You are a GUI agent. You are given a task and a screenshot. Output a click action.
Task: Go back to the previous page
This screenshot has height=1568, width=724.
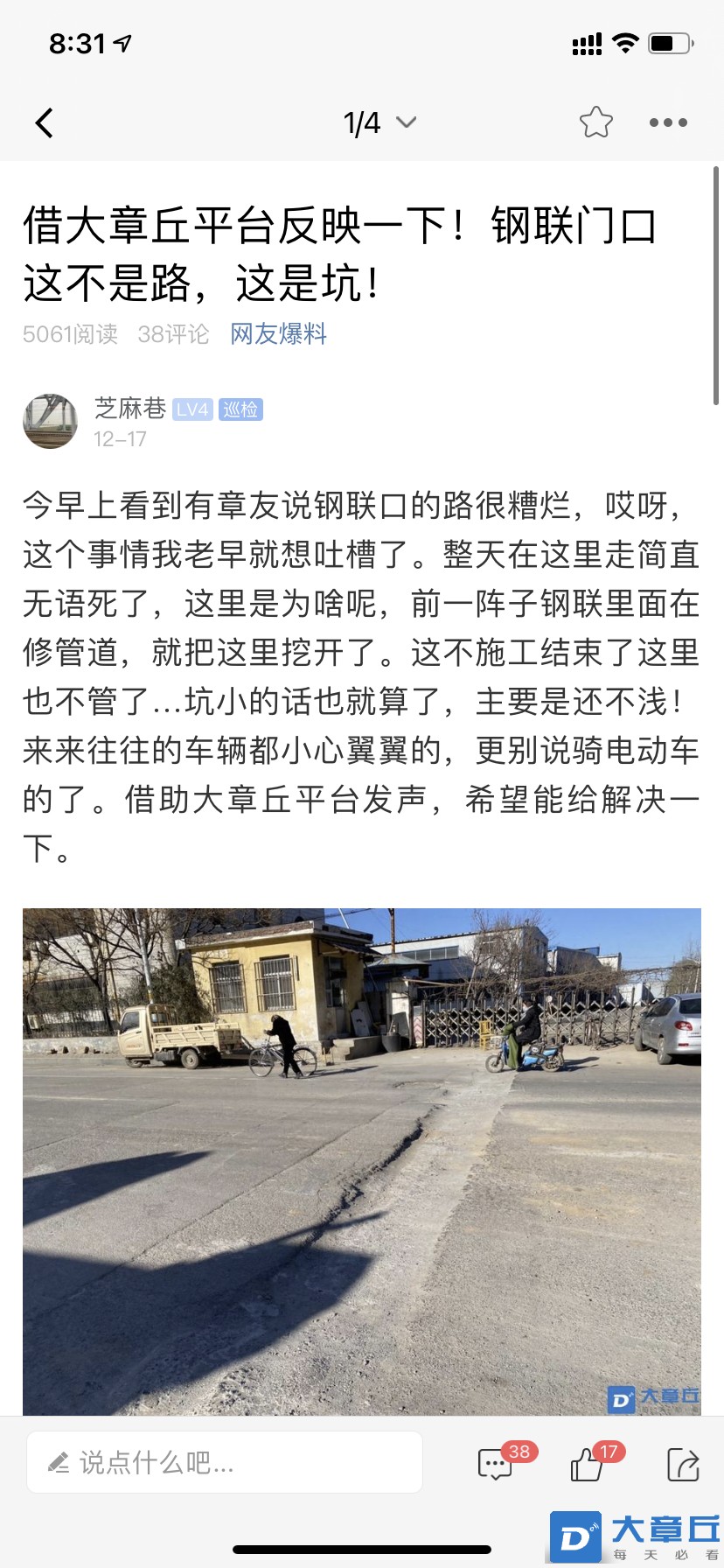(x=45, y=123)
